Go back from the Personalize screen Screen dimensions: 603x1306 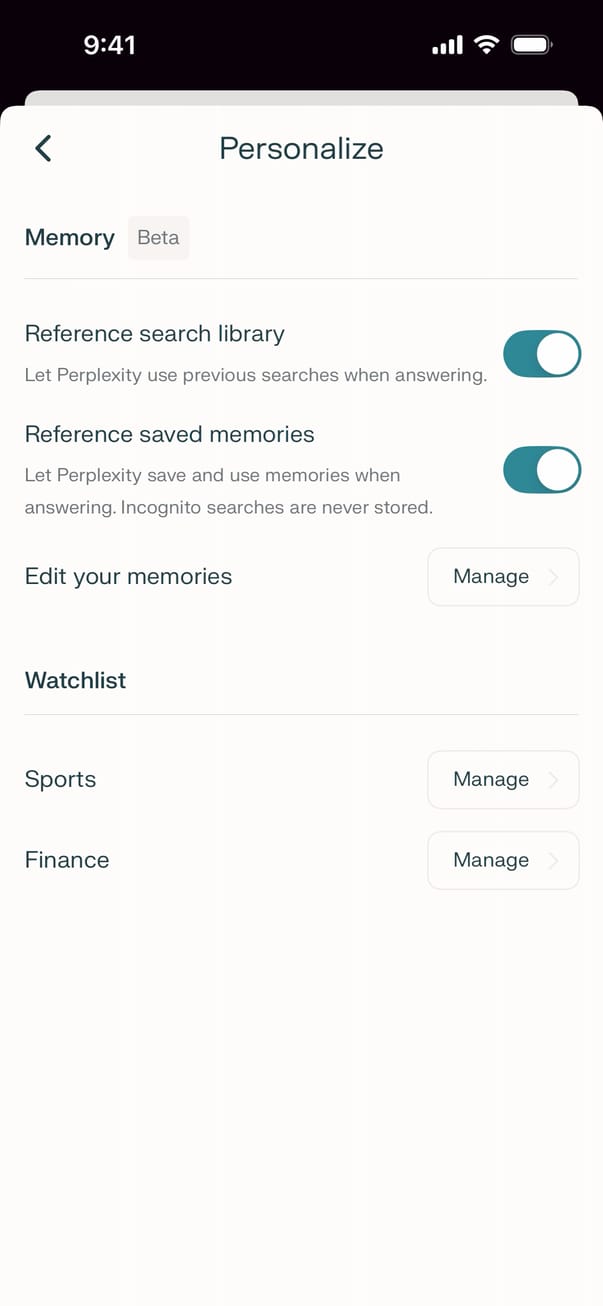point(43,149)
